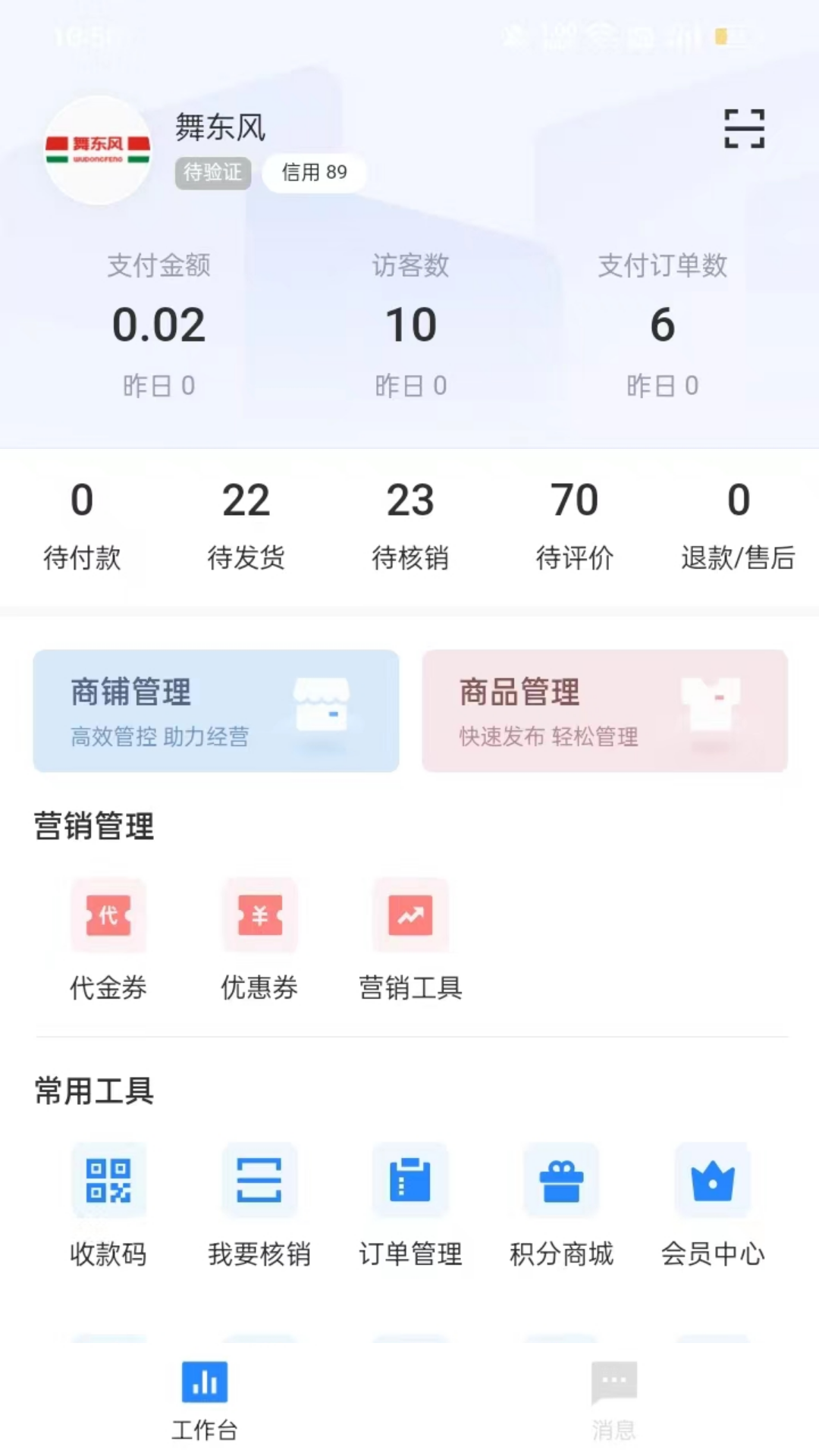Tap the 信用 89 credit badge
The height and width of the screenshot is (1456, 819).
click(x=314, y=172)
